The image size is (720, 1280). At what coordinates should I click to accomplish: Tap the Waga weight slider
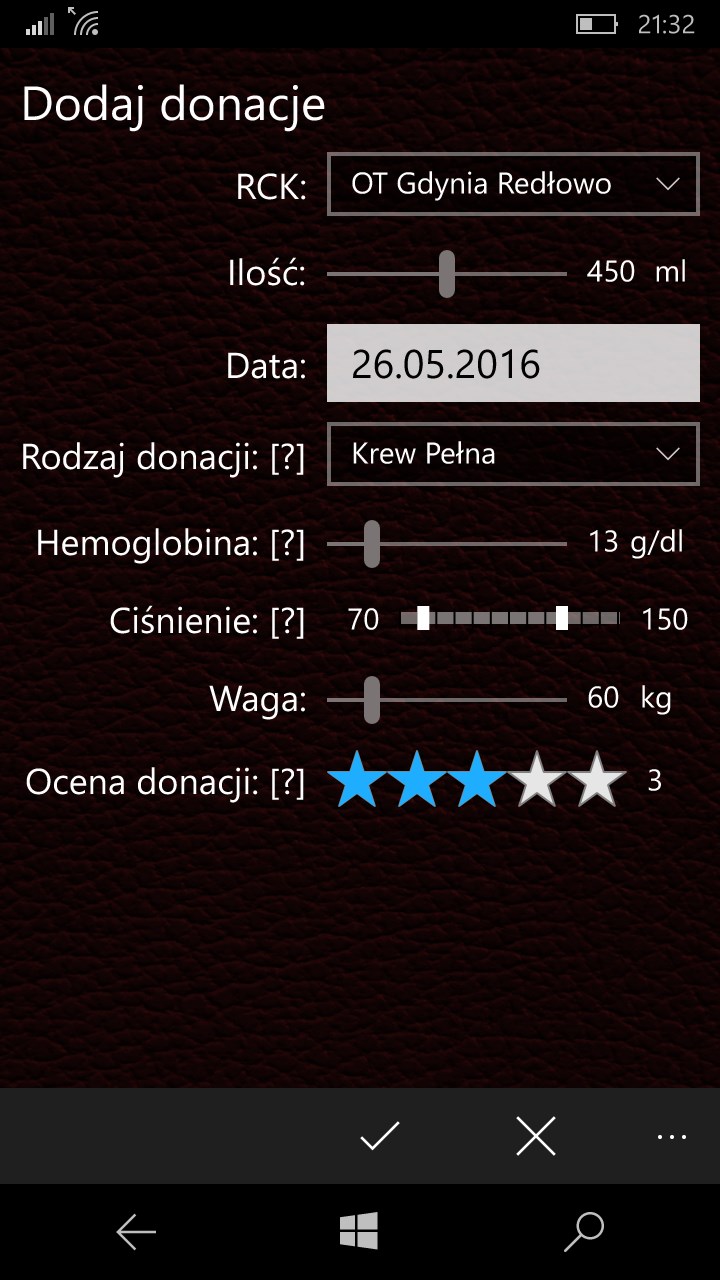447,699
